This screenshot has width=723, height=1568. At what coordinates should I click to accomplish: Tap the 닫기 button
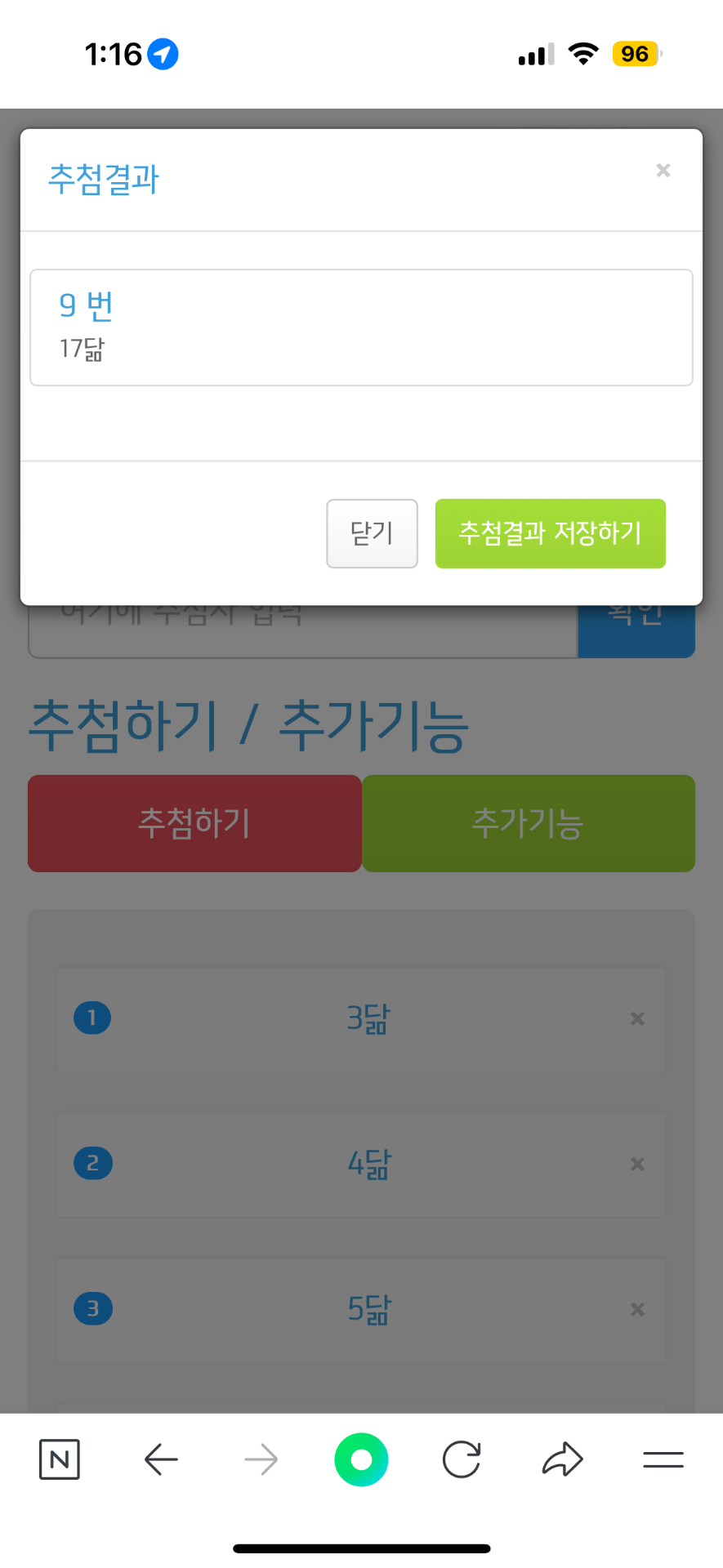point(372,533)
